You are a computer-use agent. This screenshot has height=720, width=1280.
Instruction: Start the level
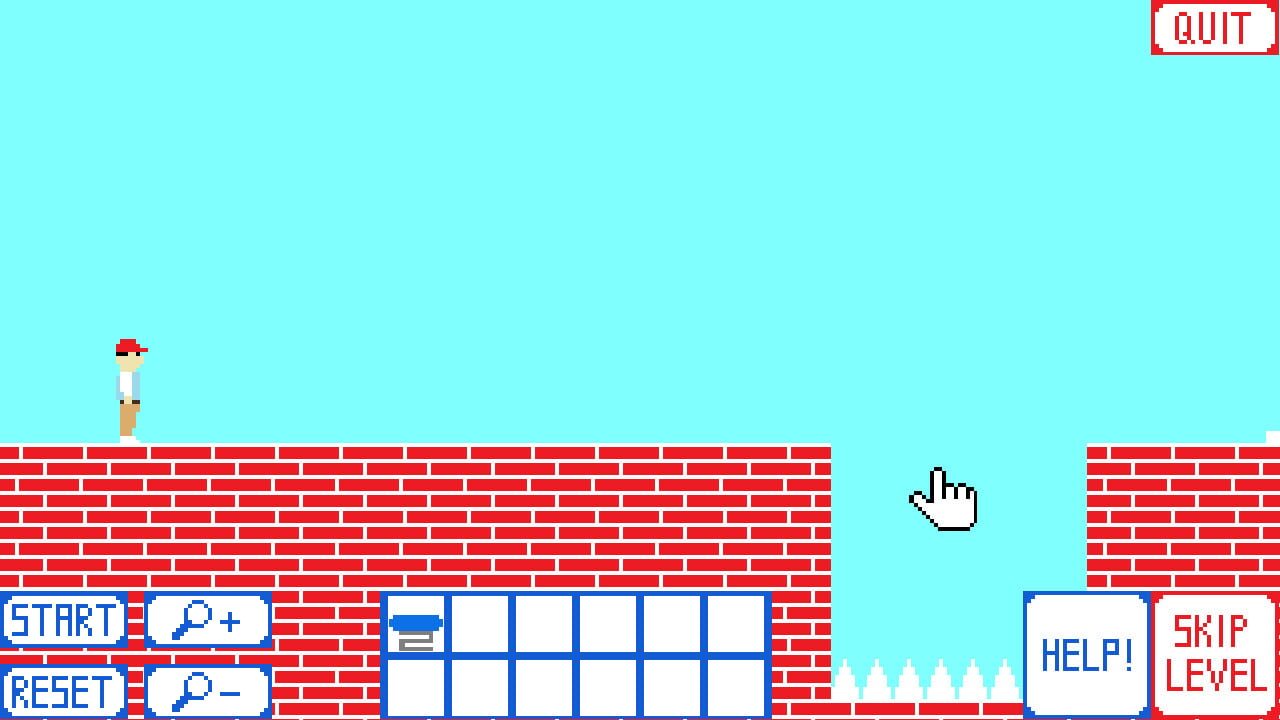click(x=64, y=621)
